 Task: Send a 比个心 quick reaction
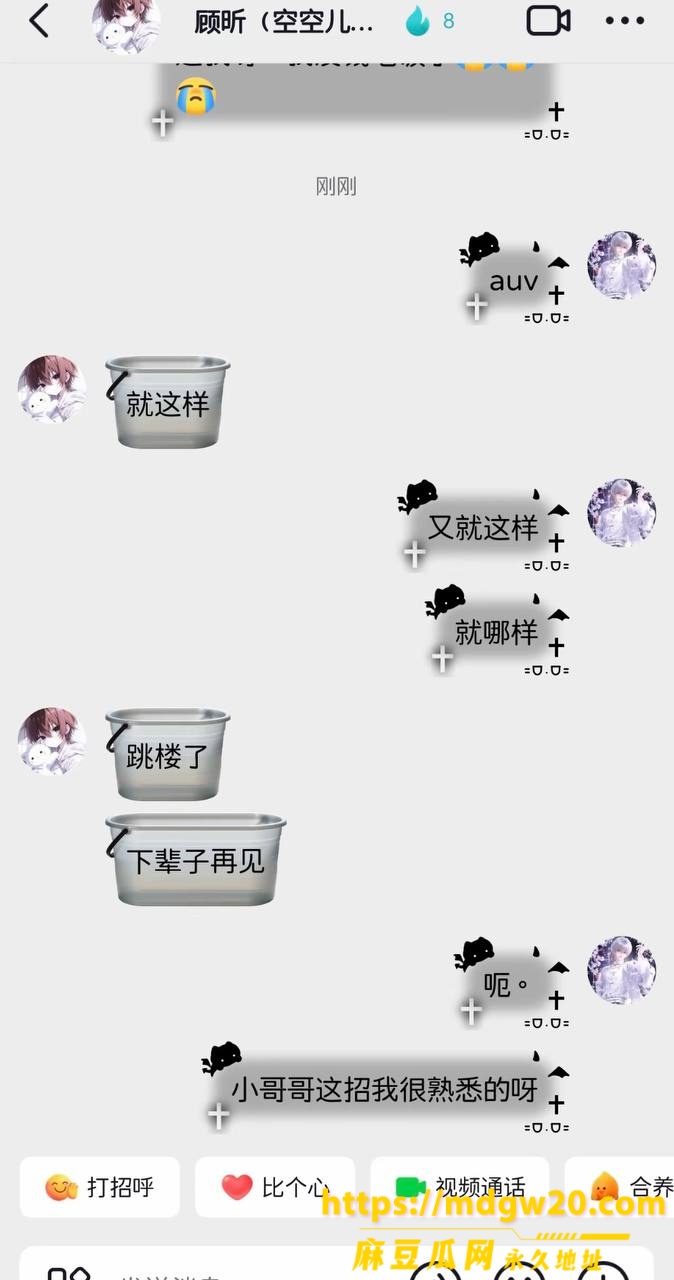pyautogui.click(x=275, y=1187)
